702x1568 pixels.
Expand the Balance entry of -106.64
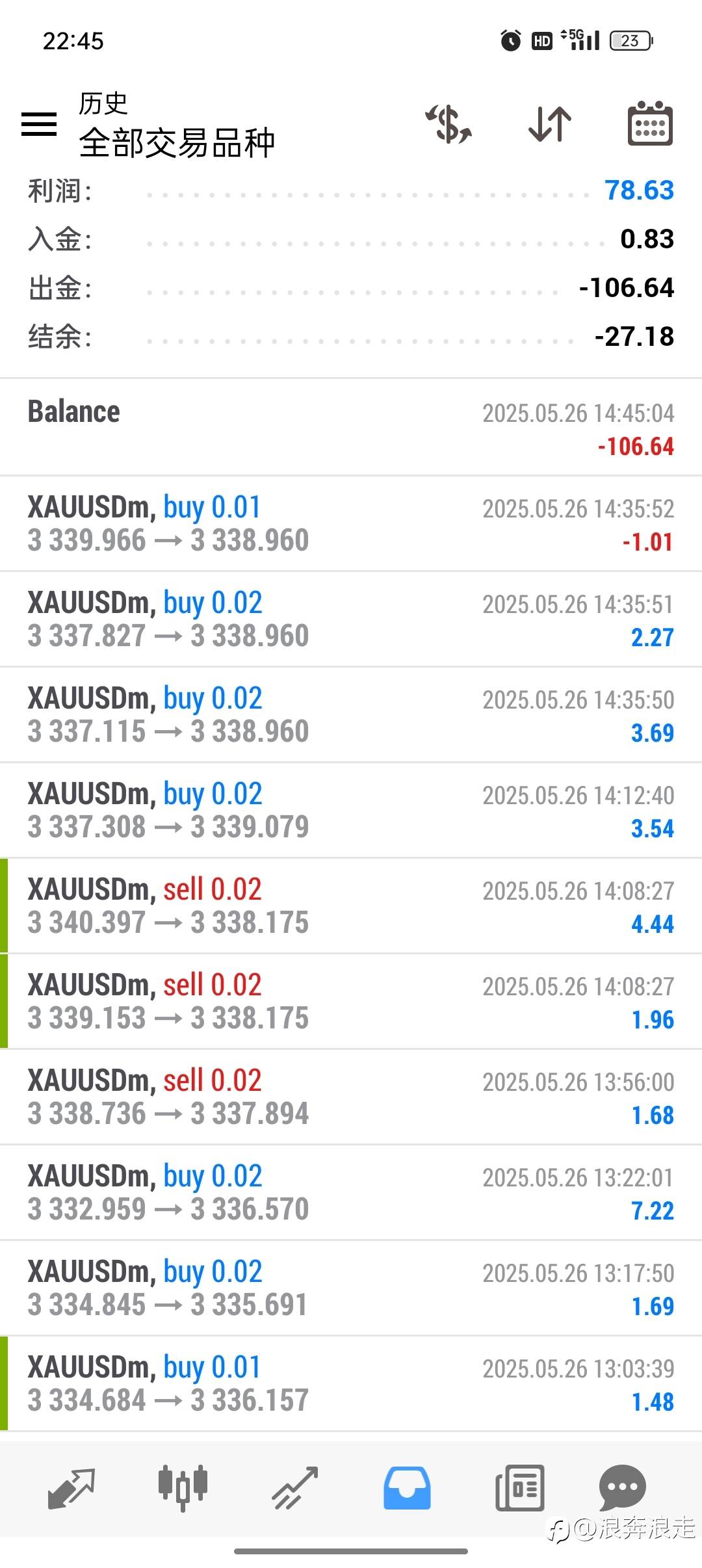click(x=351, y=428)
